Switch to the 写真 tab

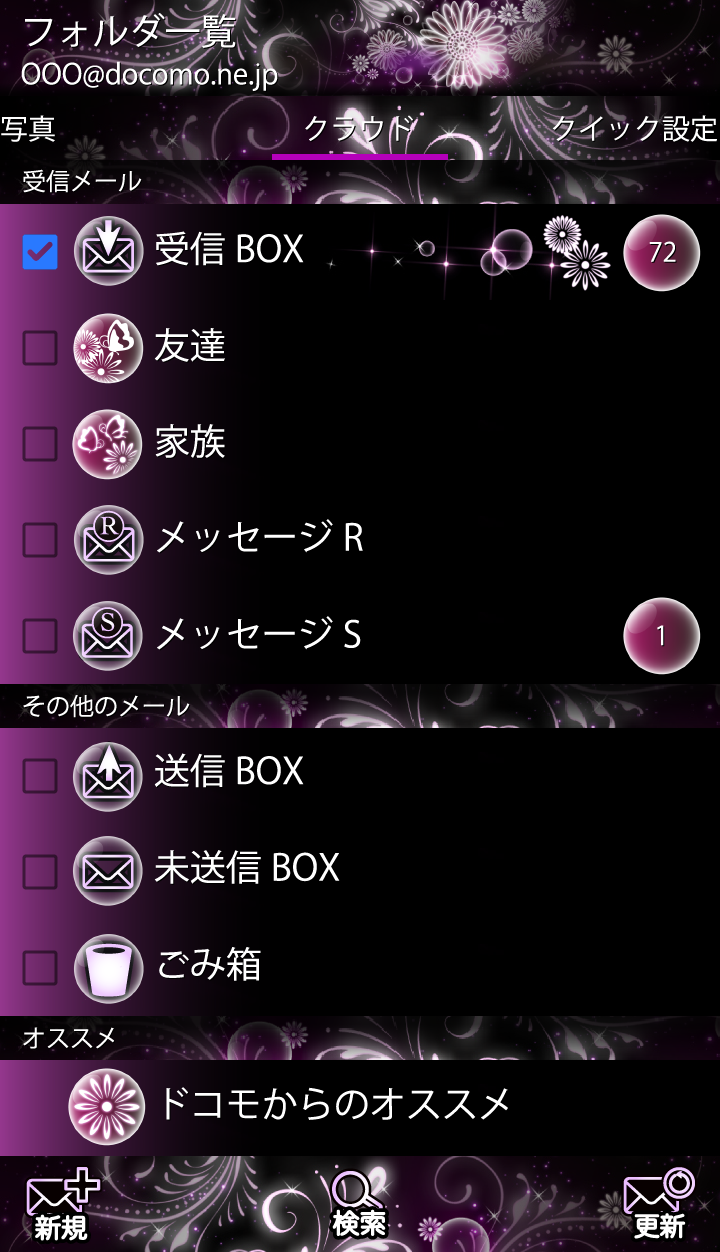pos(28,129)
